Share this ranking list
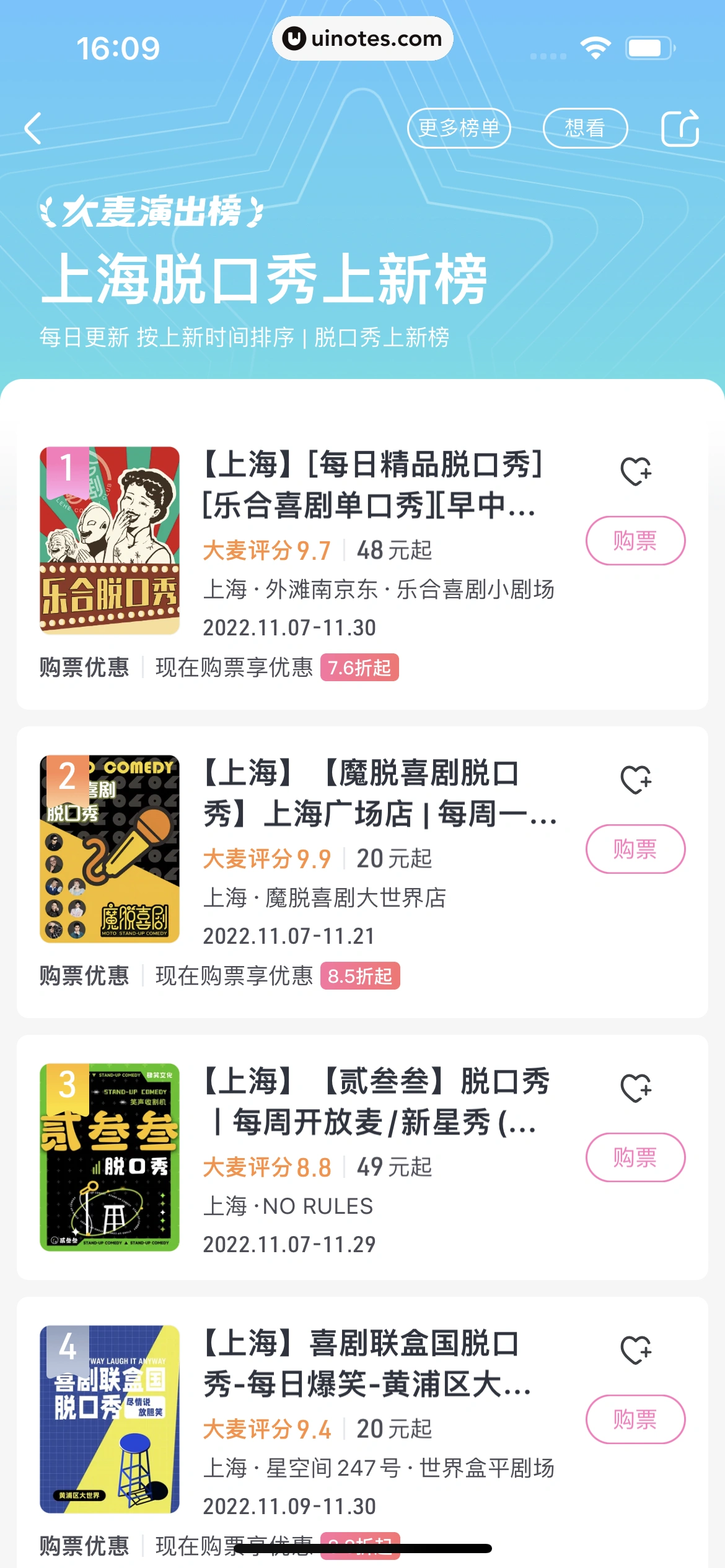Image resolution: width=725 pixels, height=1568 pixels. [x=680, y=128]
